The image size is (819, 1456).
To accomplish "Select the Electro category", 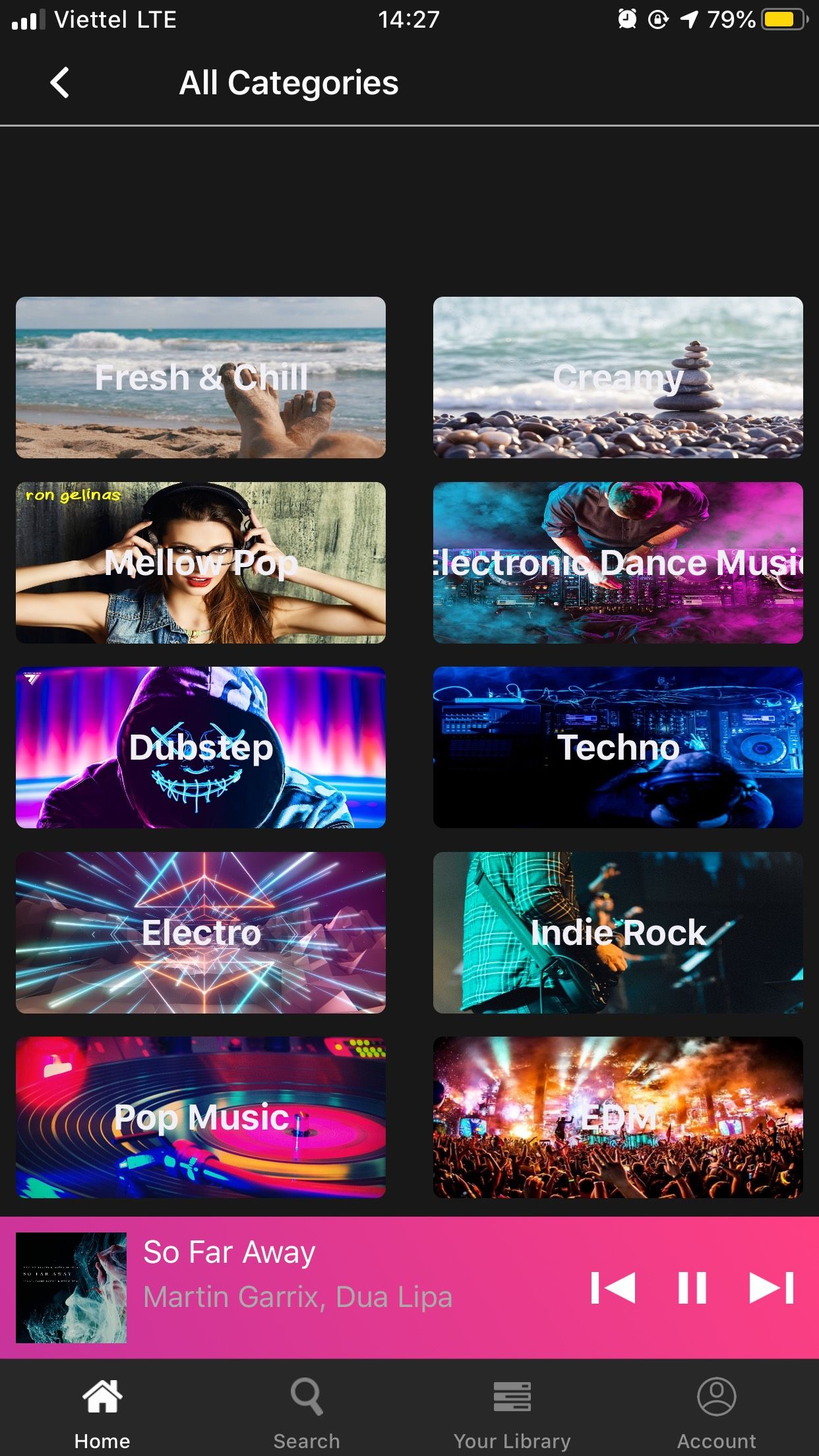I will [200, 932].
